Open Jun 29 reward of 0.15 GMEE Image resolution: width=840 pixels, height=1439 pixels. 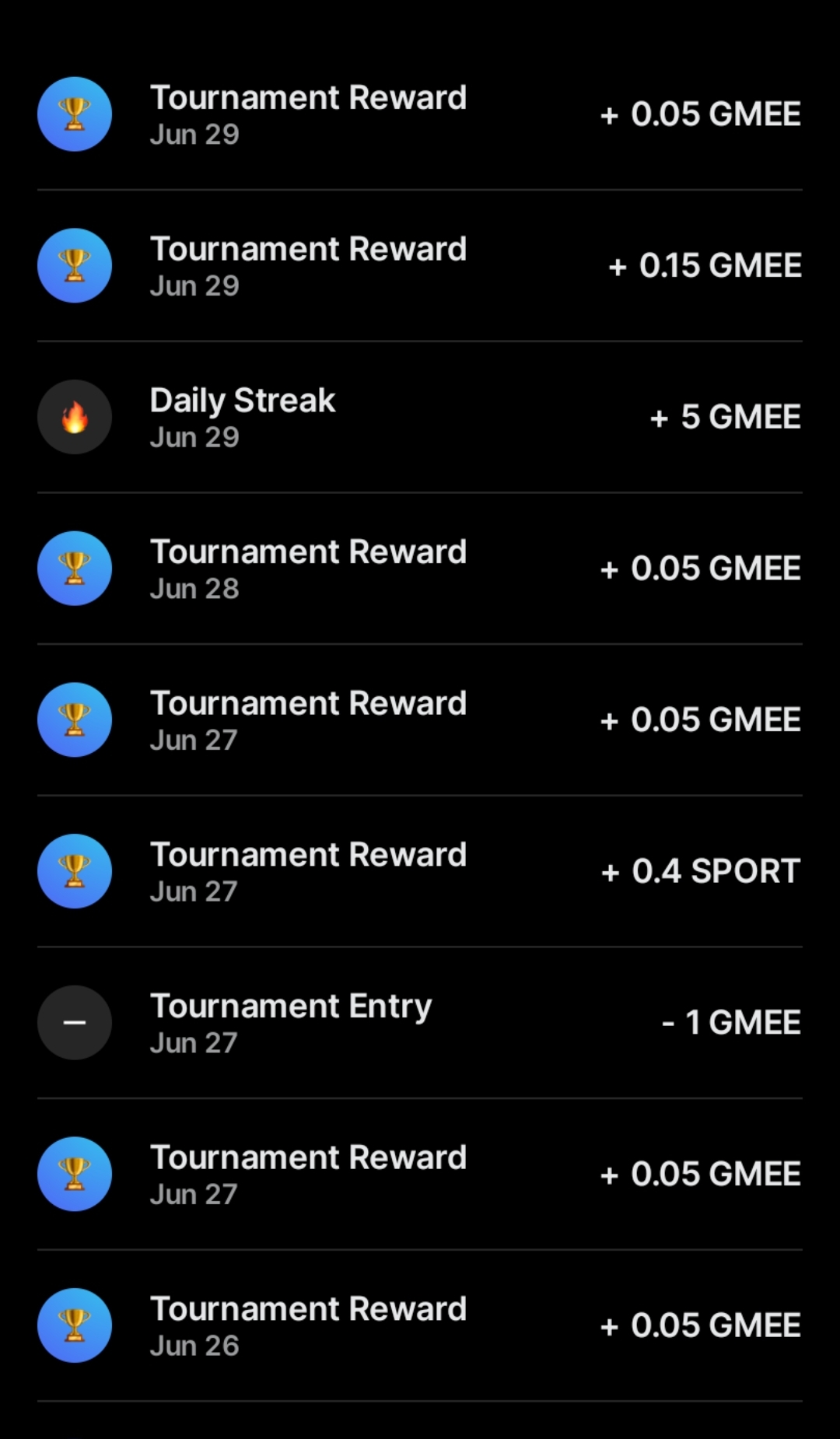click(420, 266)
